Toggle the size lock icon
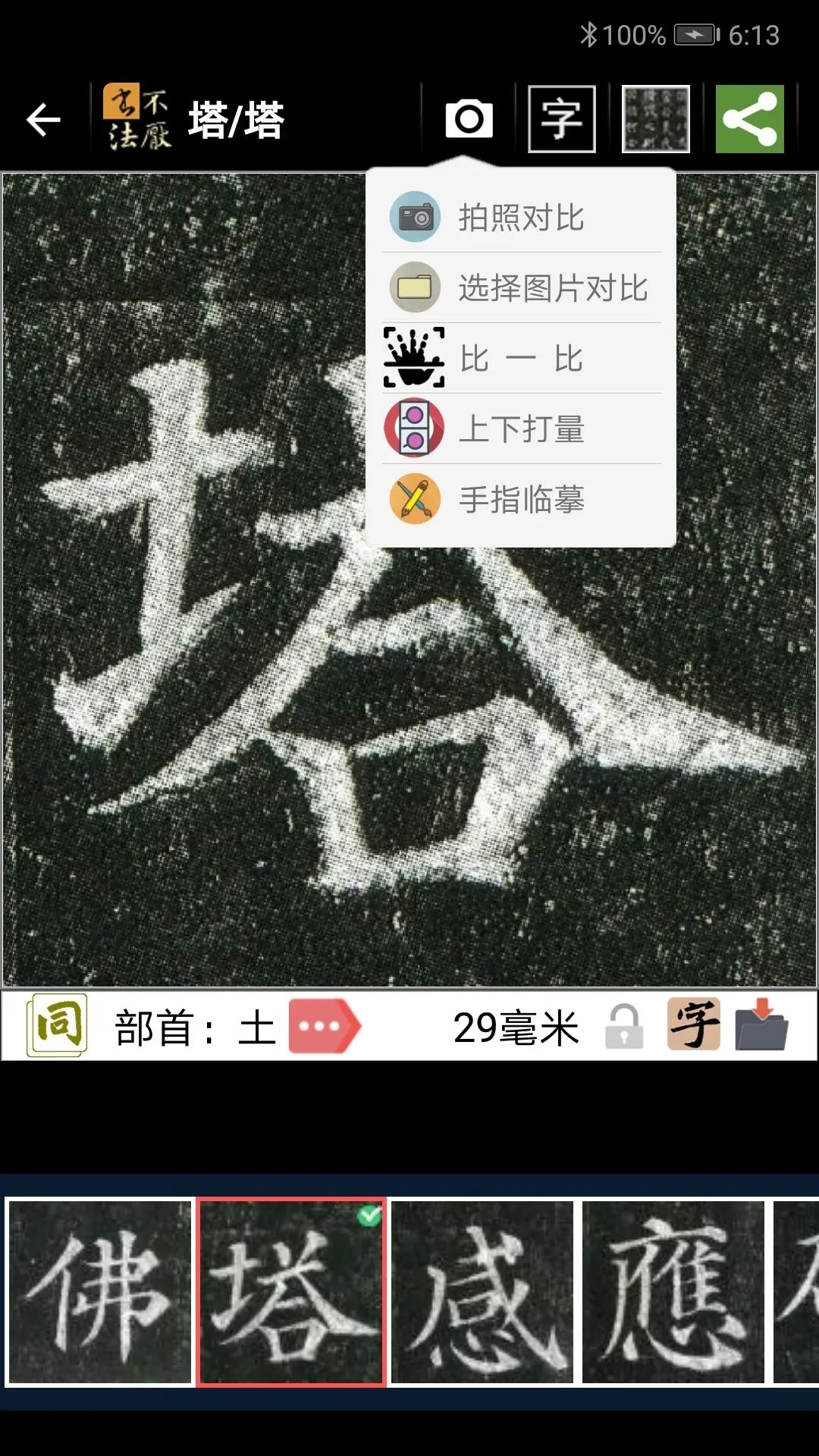Viewport: 819px width, 1456px height. point(623,1027)
